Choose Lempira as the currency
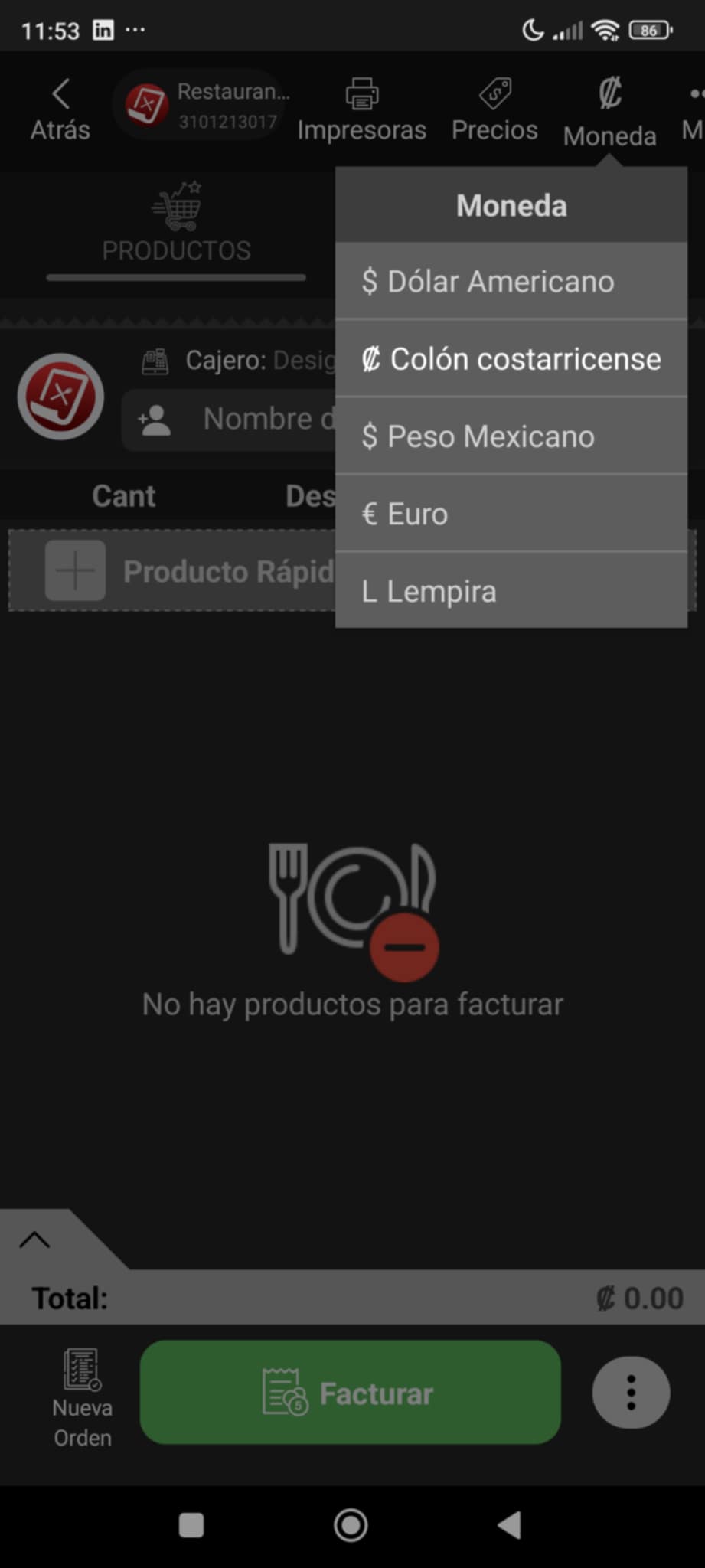The height and width of the screenshot is (1568, 705). tap(511, 591)
